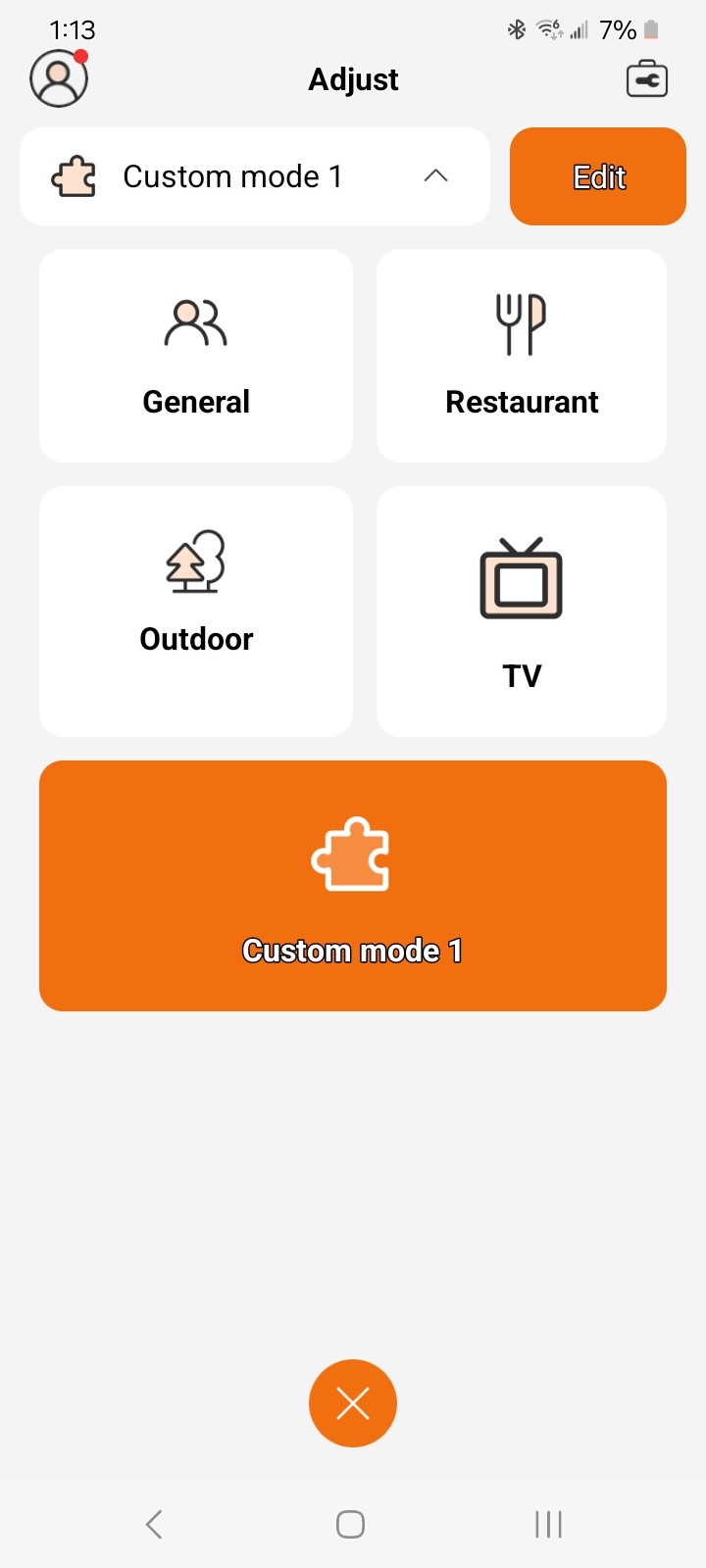
Task: Choose the Restaurant mode
Action: coord(522,355)
